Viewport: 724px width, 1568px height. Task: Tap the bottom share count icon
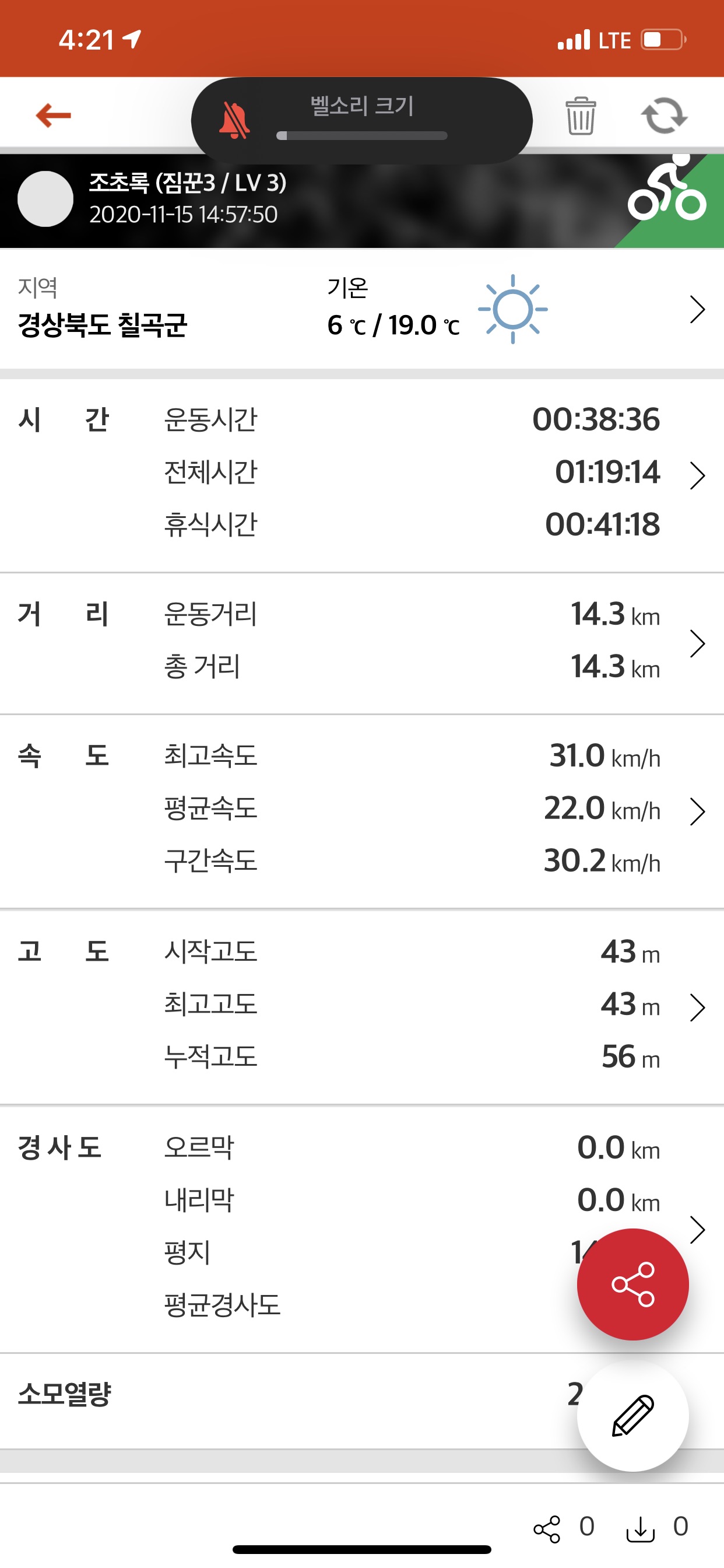546,1529
